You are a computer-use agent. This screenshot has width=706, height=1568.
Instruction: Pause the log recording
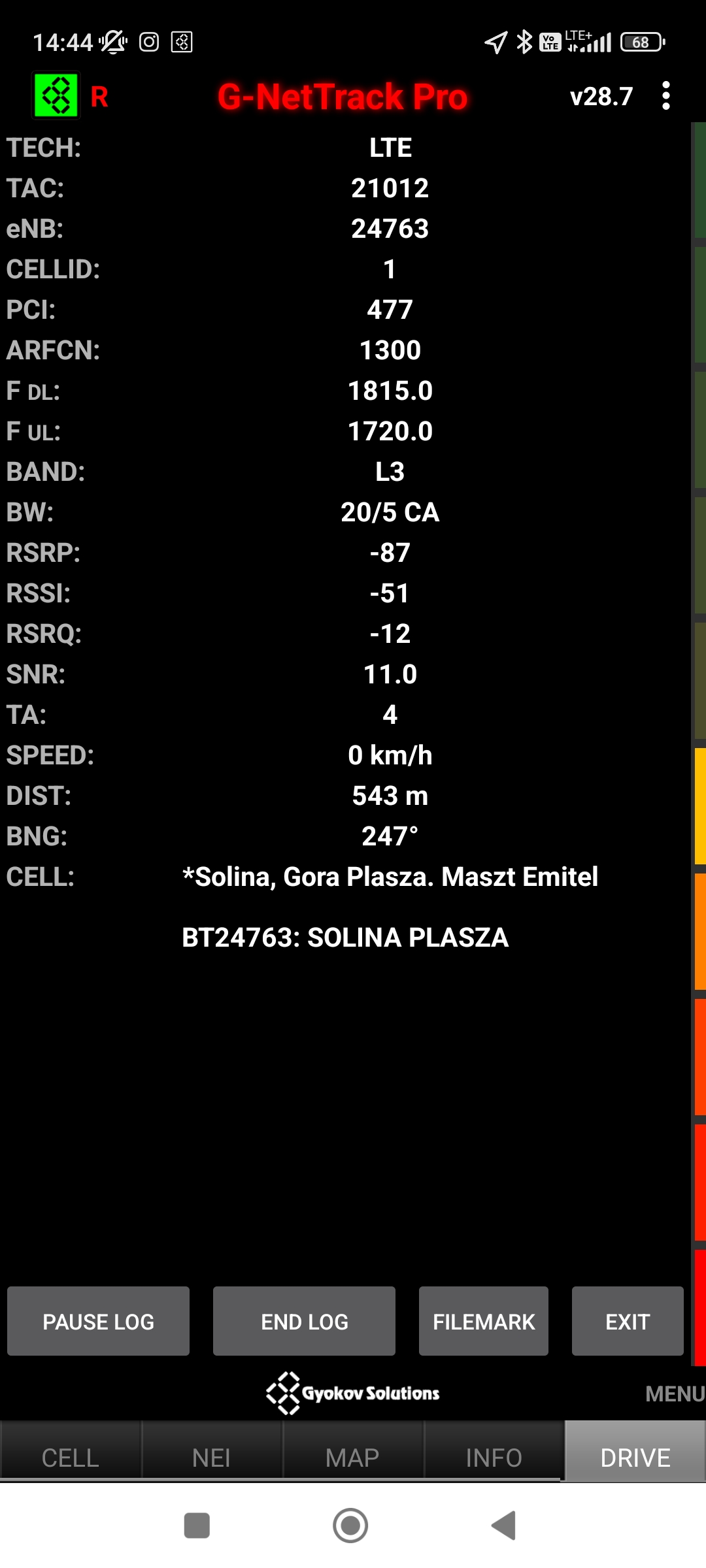(x=98, y=1321)
